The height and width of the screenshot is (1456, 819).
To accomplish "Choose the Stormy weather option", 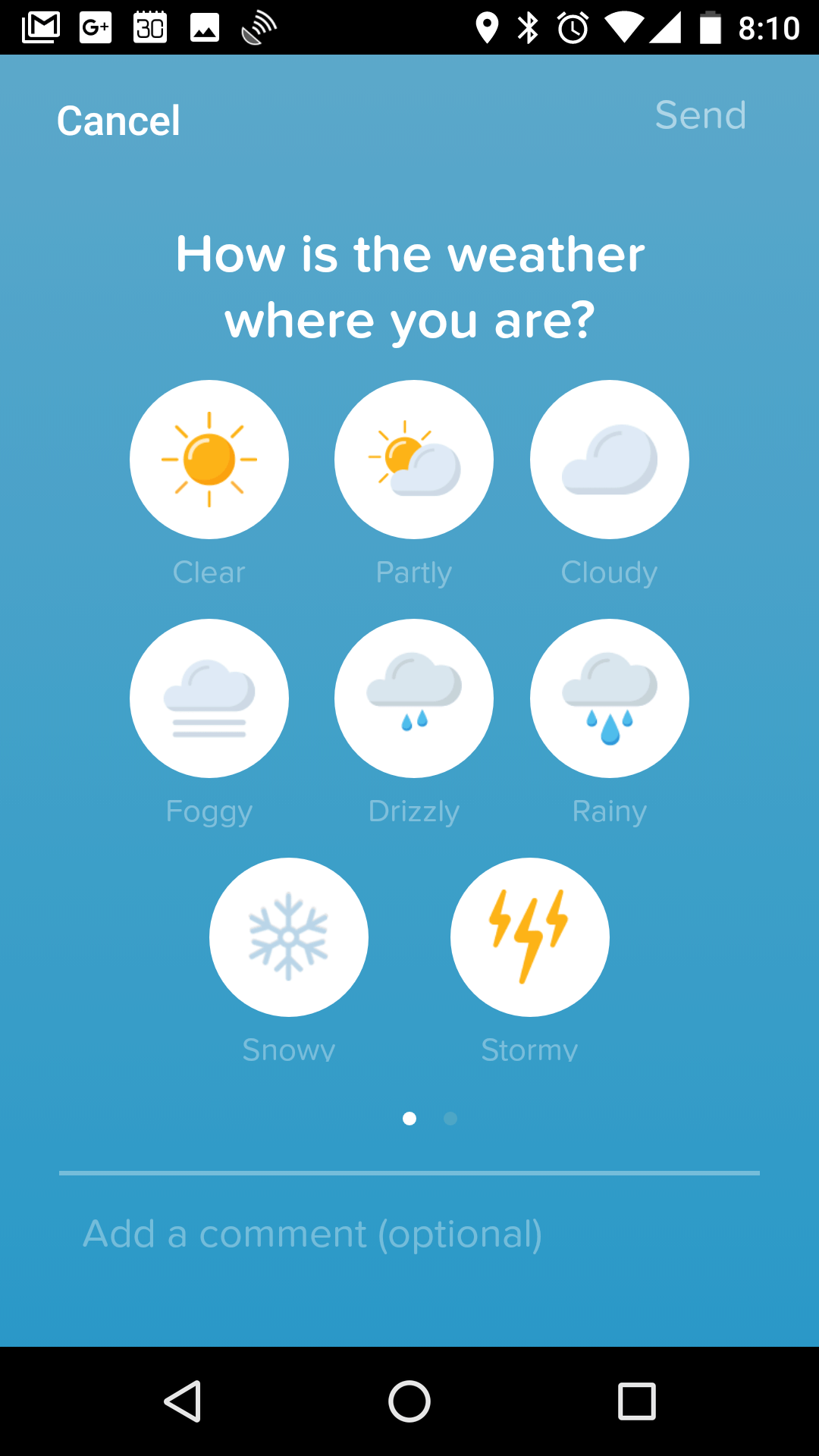I will (x=530, y=937).
